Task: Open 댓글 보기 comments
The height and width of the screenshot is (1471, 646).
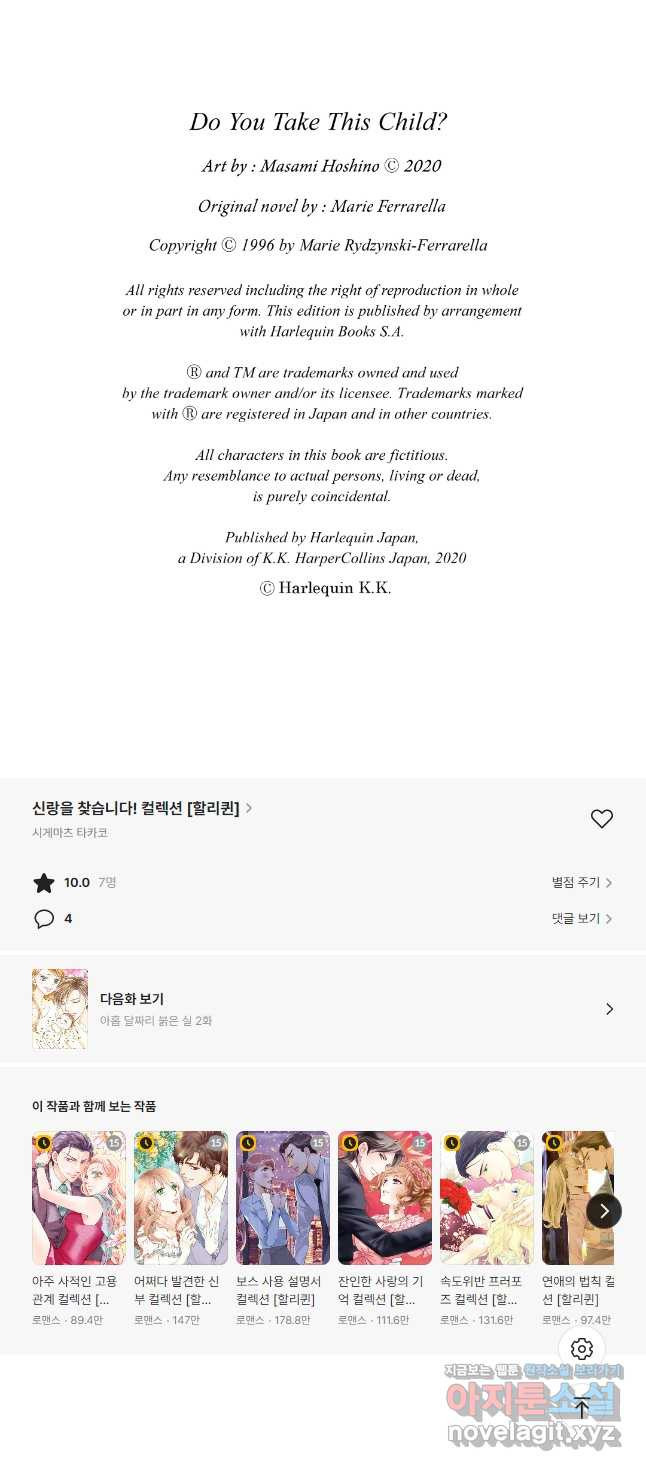Action: (x=581, y=918)
